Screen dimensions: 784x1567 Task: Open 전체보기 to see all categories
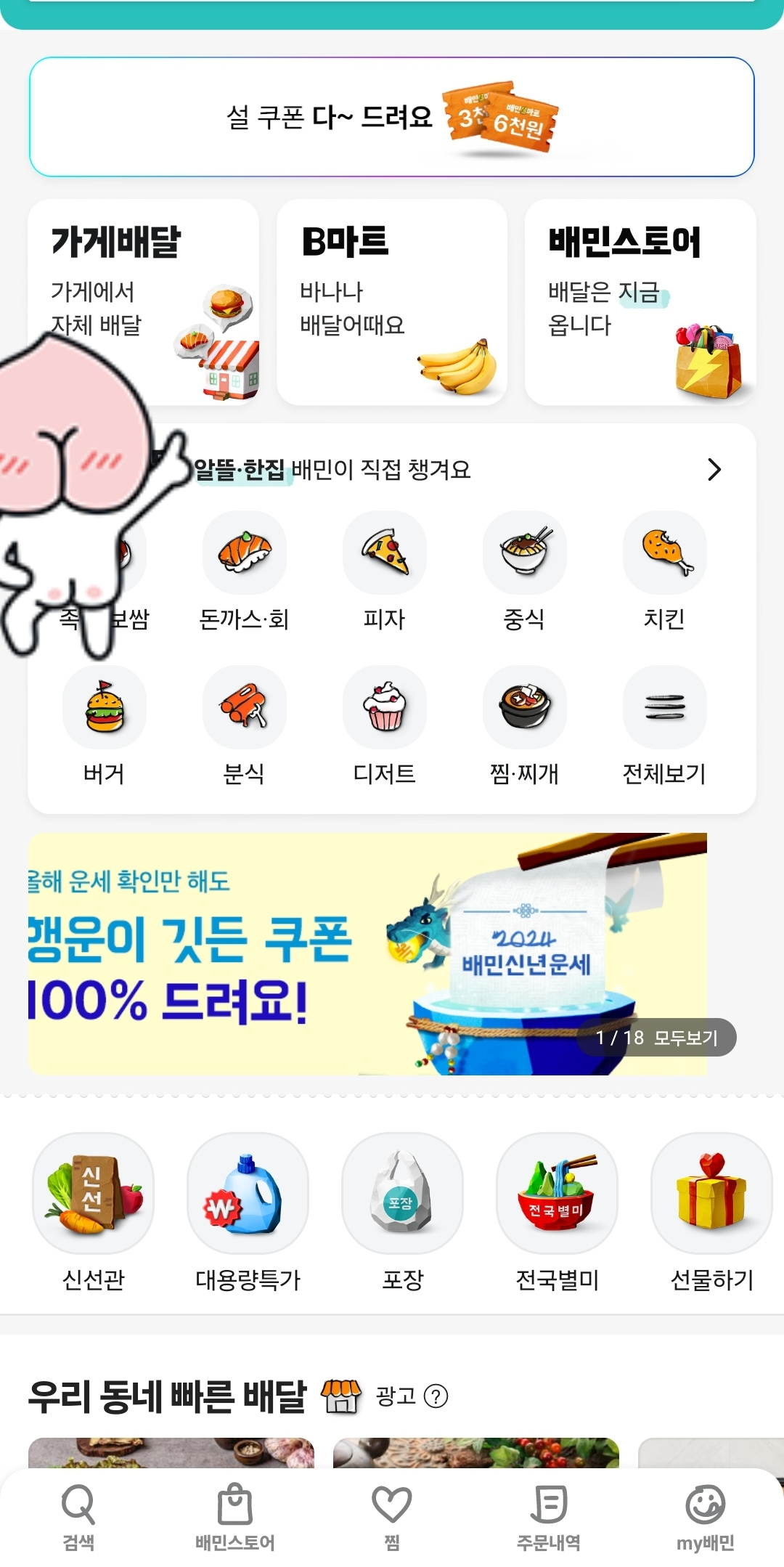tap(665, 708)
